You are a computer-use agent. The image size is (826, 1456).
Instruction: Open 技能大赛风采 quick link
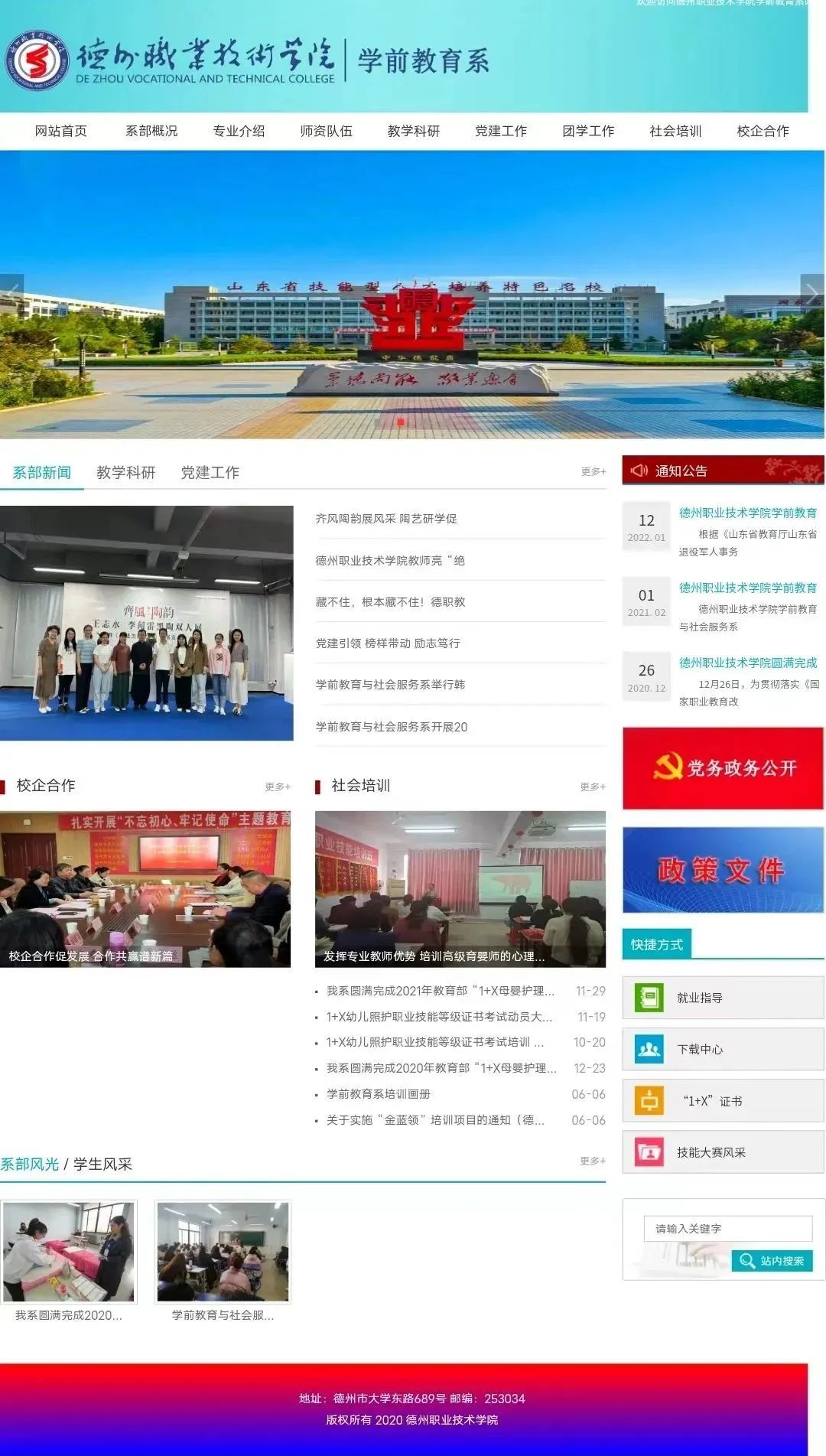tap(723, 1152)
